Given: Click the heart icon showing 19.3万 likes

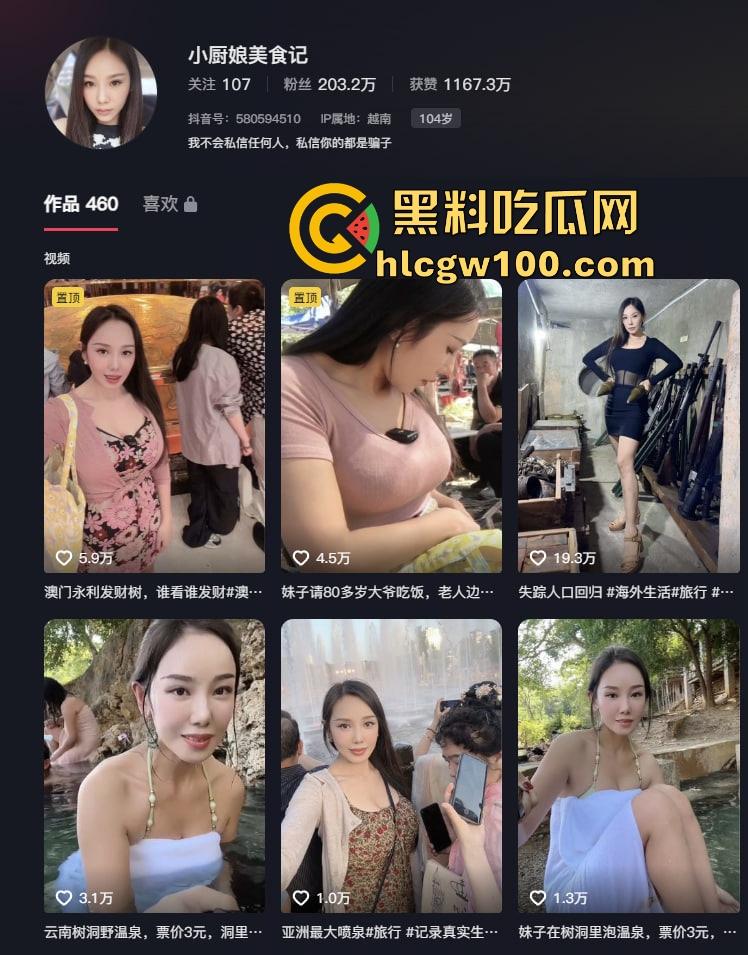Looking at the screenshot, I should tap(536, 558).
